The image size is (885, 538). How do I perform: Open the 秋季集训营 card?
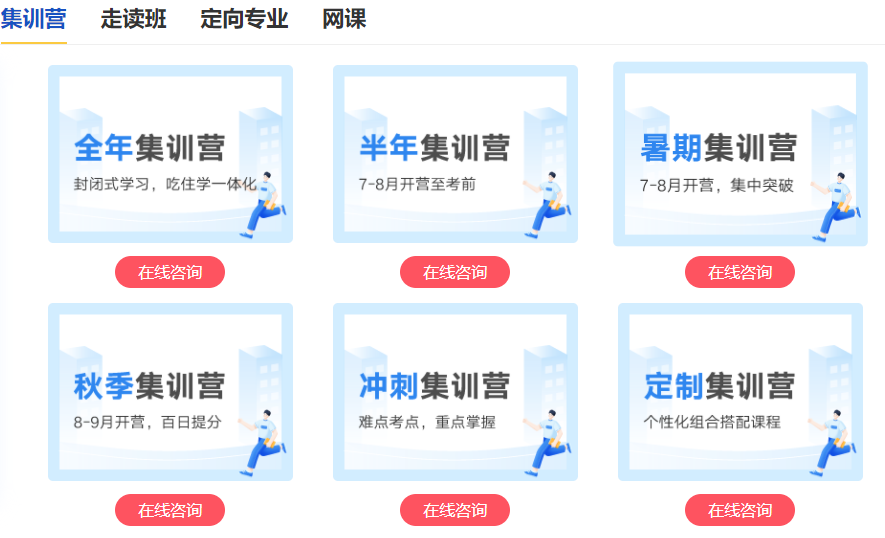click(170, 392)
